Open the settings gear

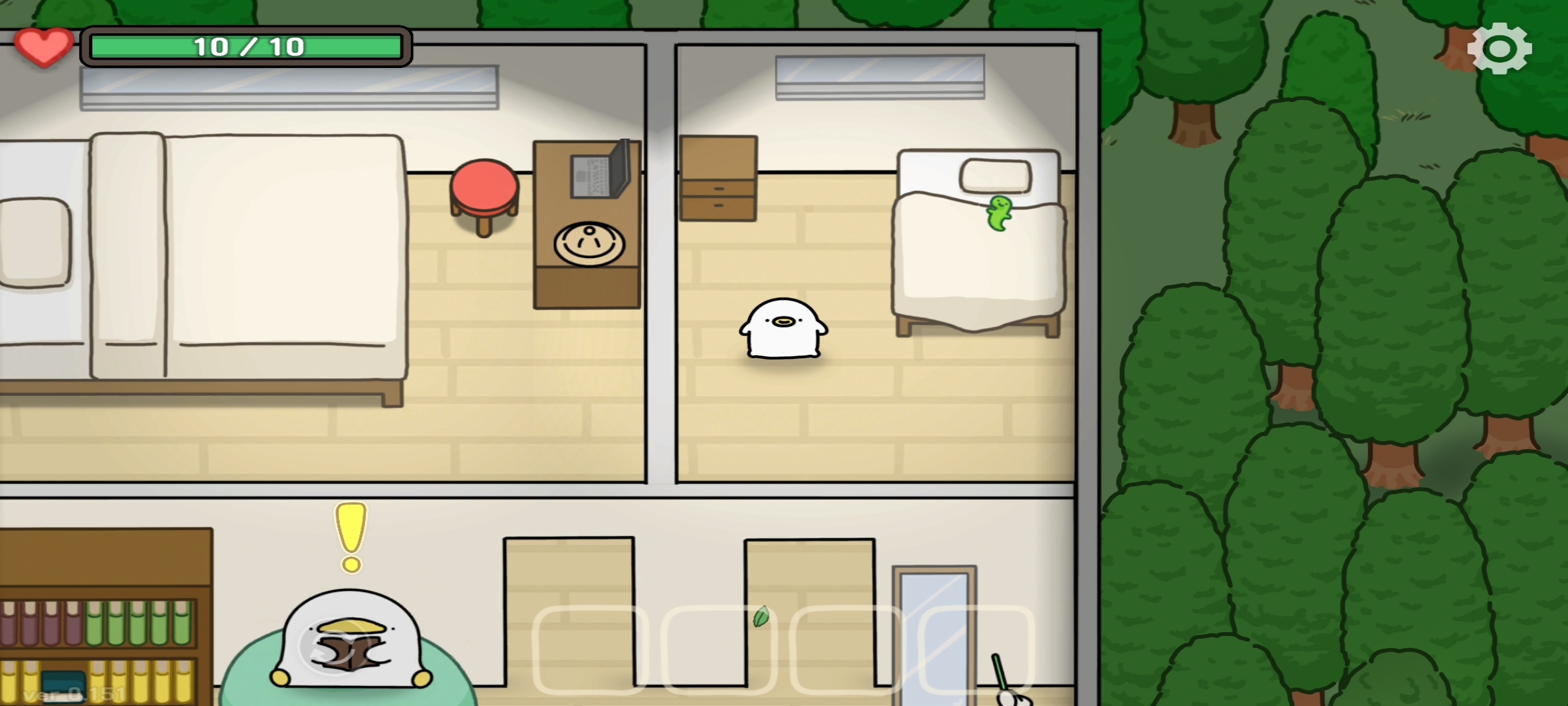point(1499,48)
